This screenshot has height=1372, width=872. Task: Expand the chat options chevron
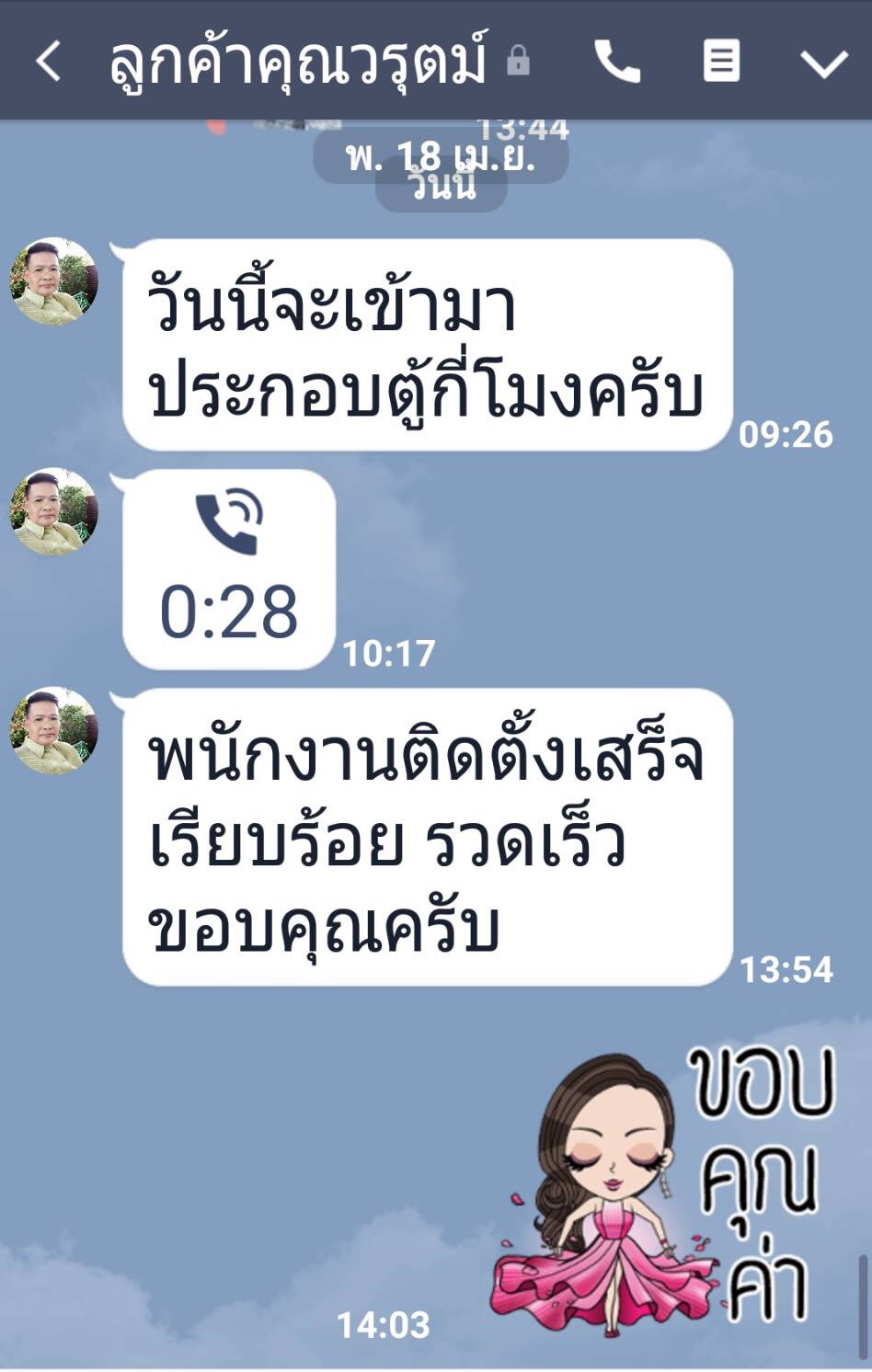823,63
